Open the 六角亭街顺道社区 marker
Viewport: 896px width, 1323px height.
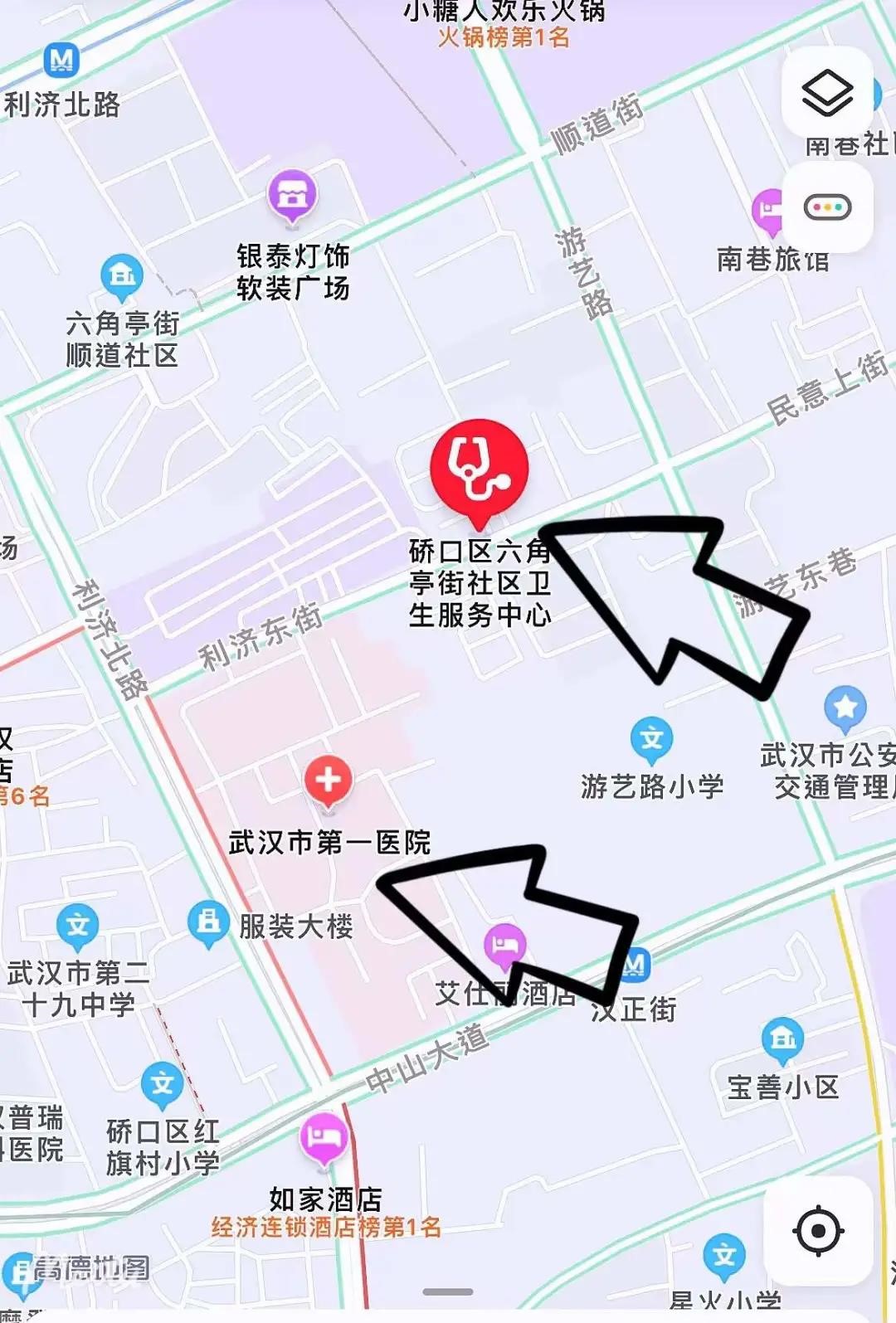[122, 275]
